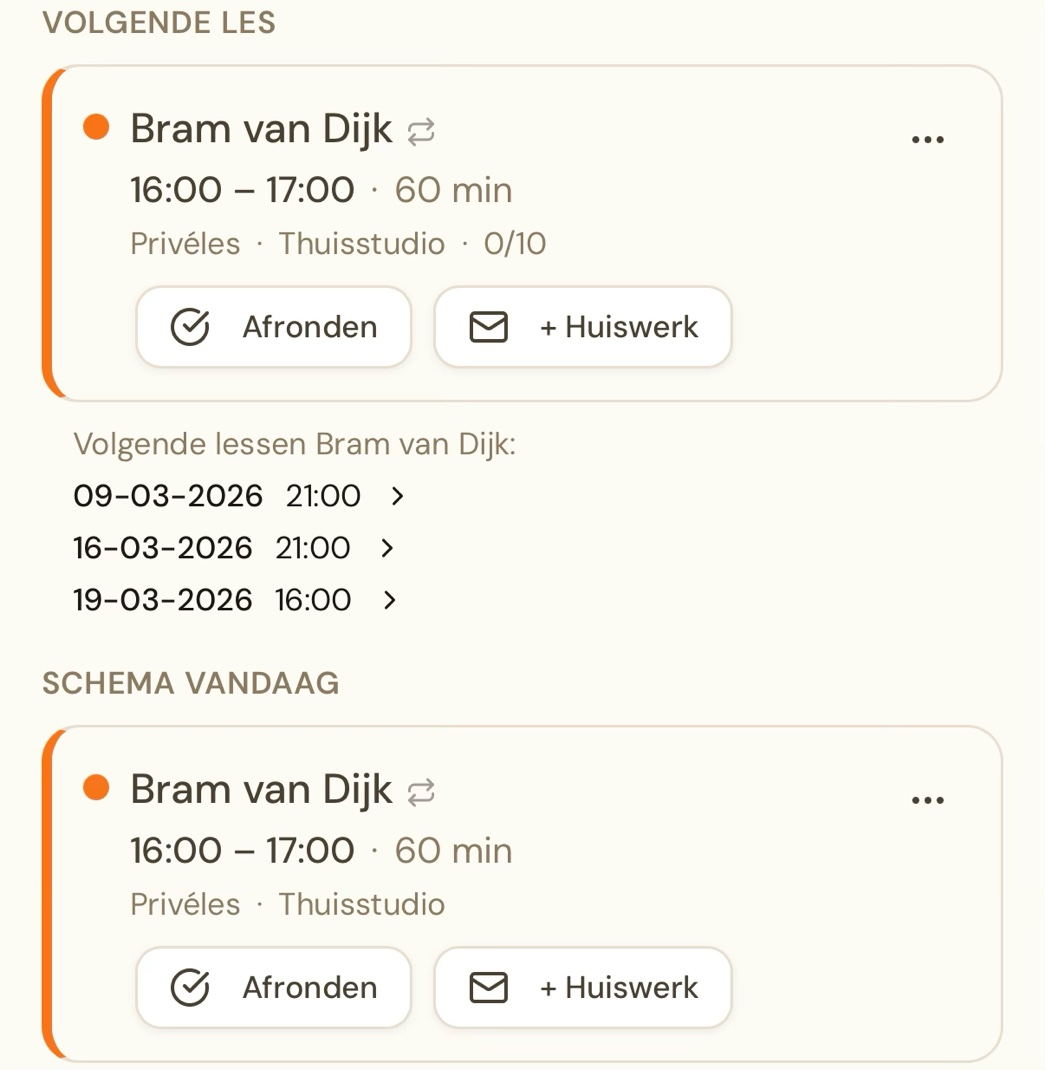Click the orange status dot on the Schema Vandaag lesson
The width and height of the screenshot is (1045, 1070).
click(95, 788)
